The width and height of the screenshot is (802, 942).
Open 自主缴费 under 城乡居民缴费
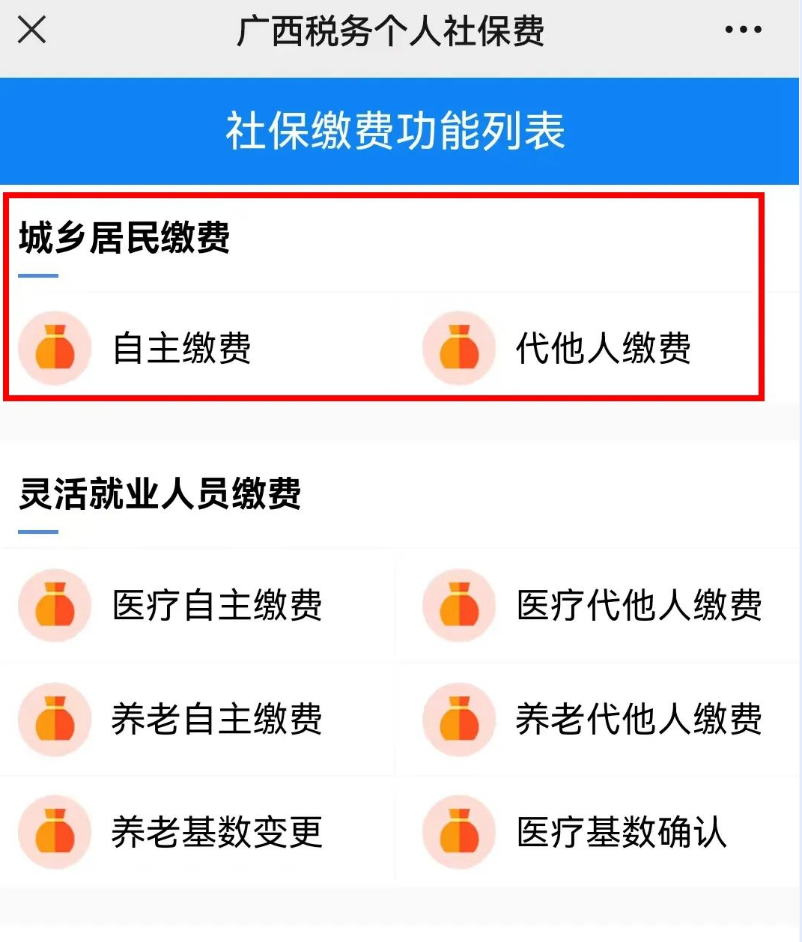coord(180,348)
